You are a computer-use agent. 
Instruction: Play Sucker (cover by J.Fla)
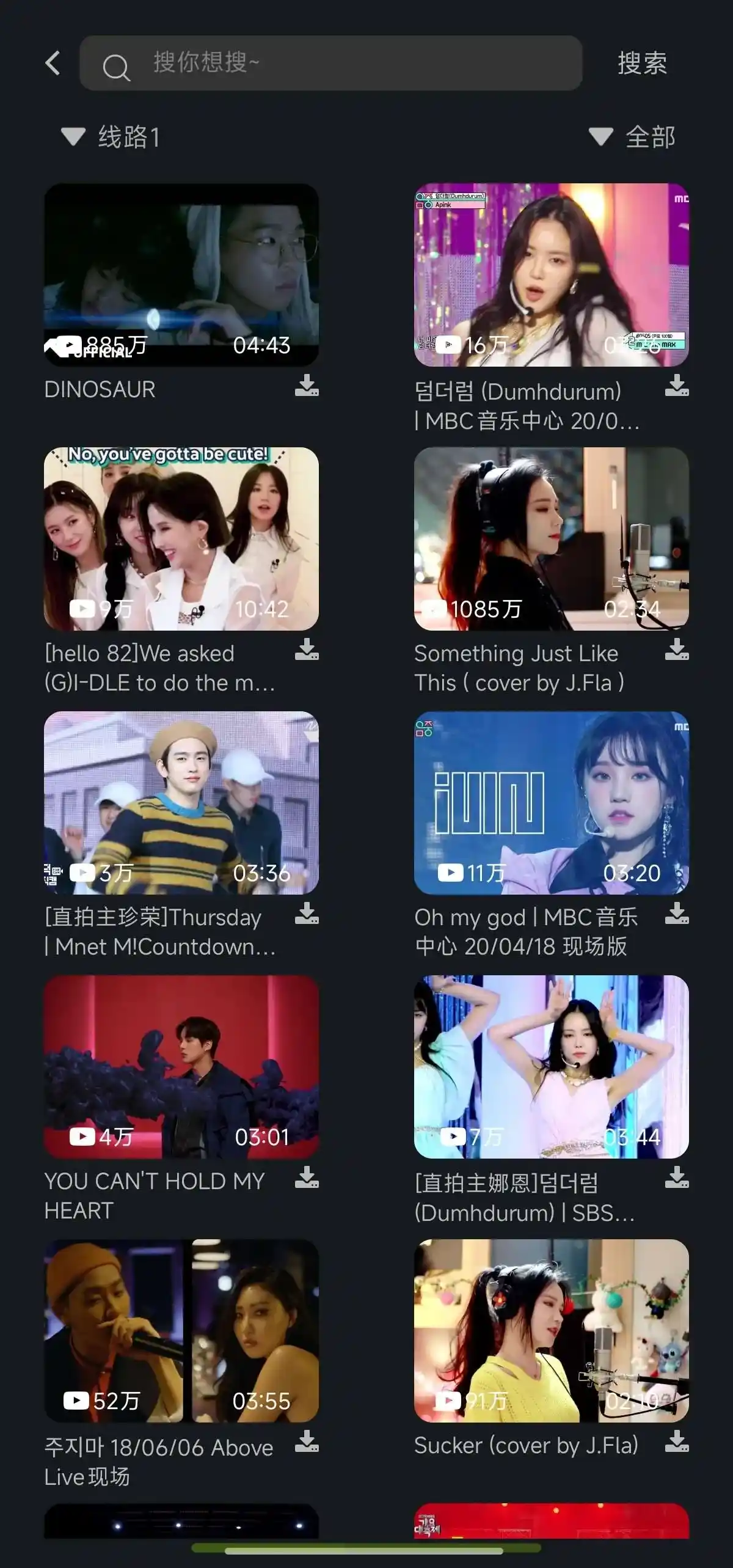click(x=551, y=1331)
